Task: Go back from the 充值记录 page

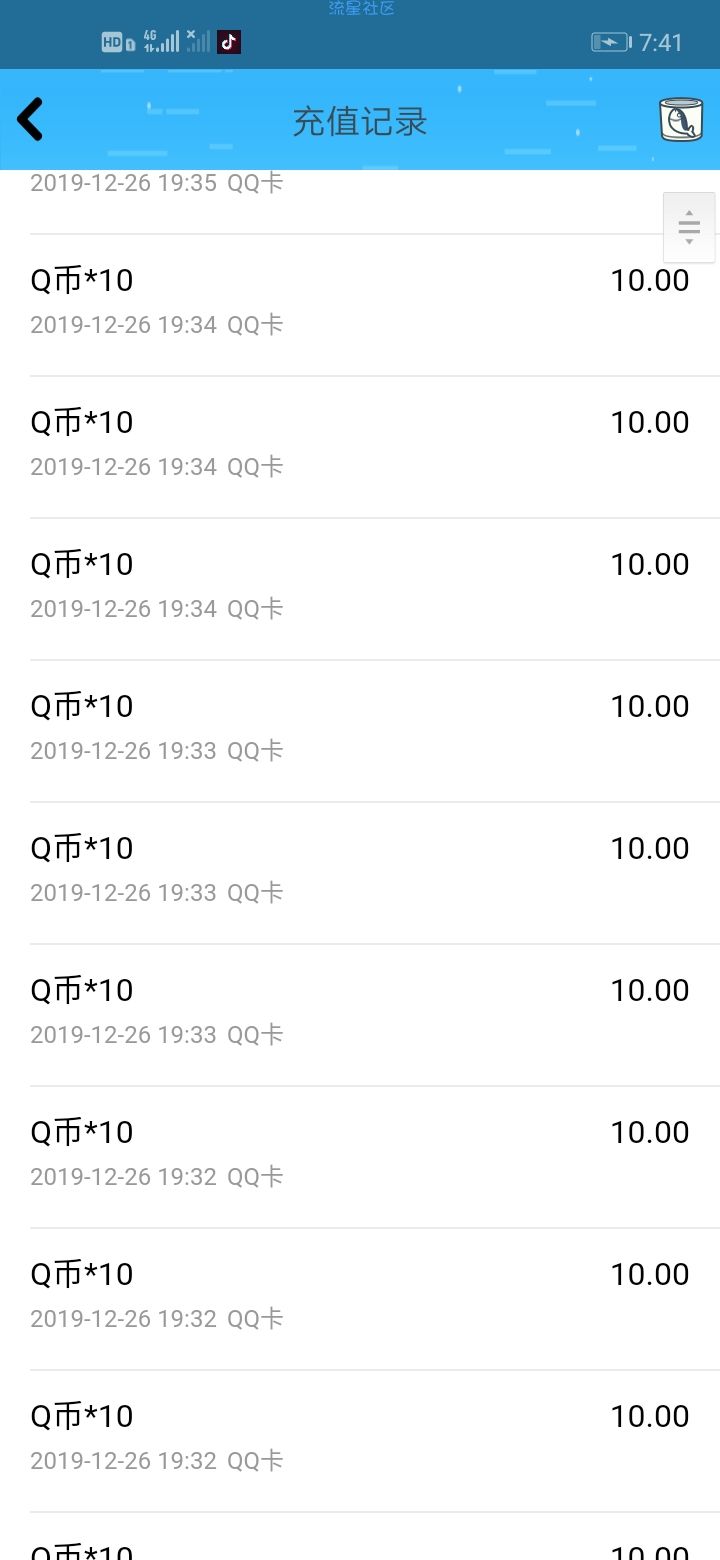Action: click(30, 120)
